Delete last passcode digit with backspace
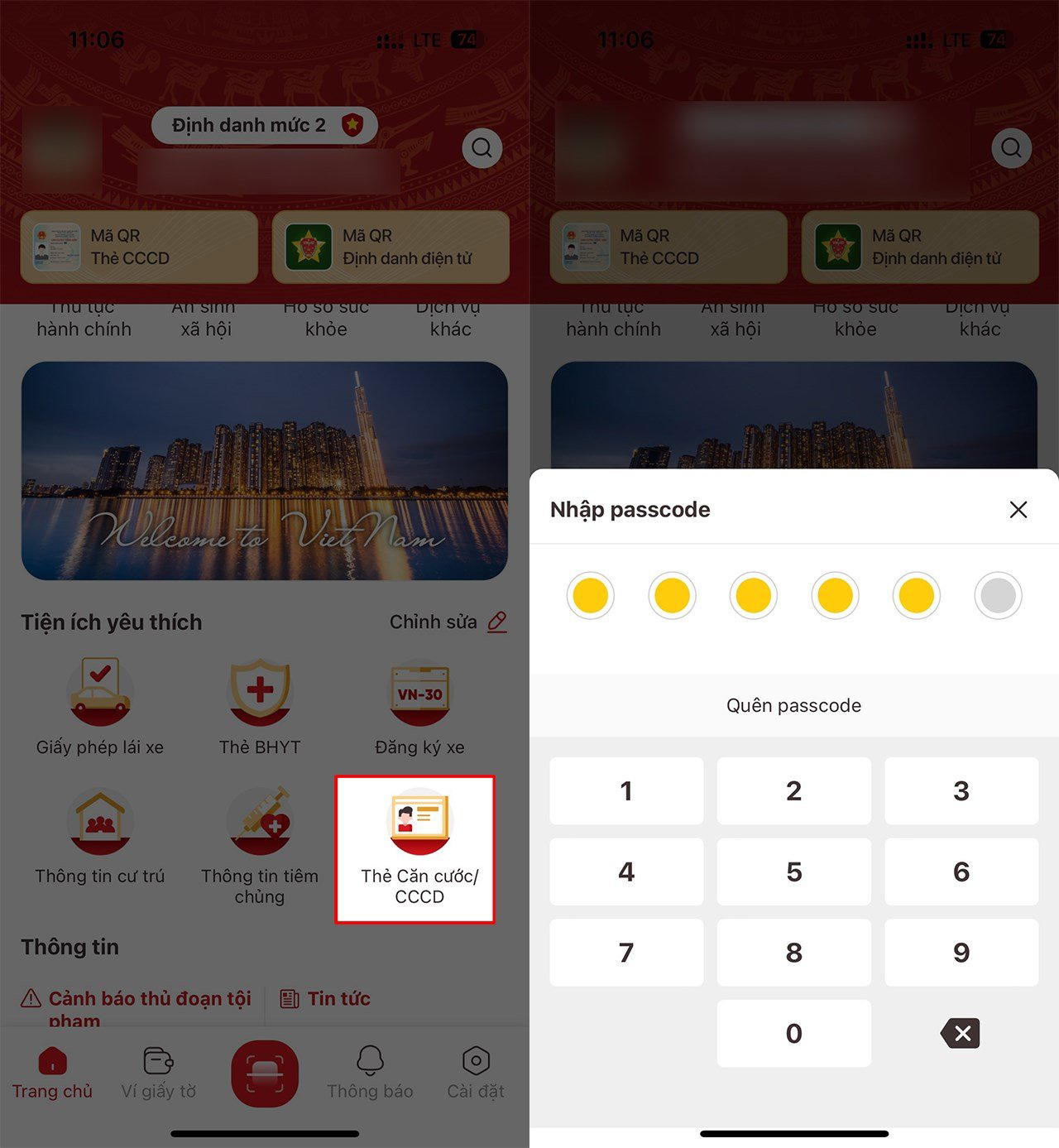Image resolution: width=1059 pixels, height=1148 pixels. 961,1033
